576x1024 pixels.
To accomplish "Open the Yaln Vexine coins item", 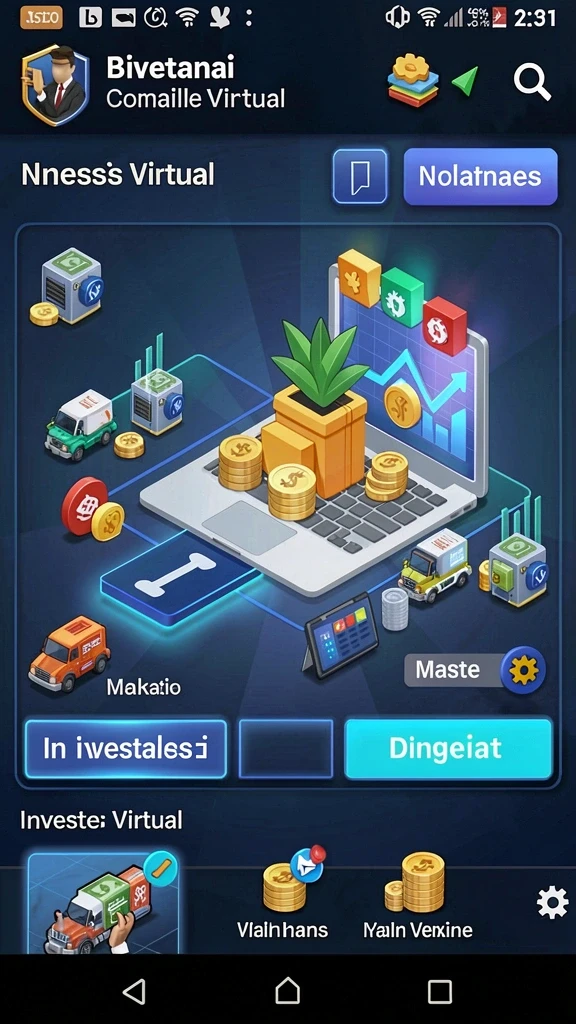I will (417, 896).
